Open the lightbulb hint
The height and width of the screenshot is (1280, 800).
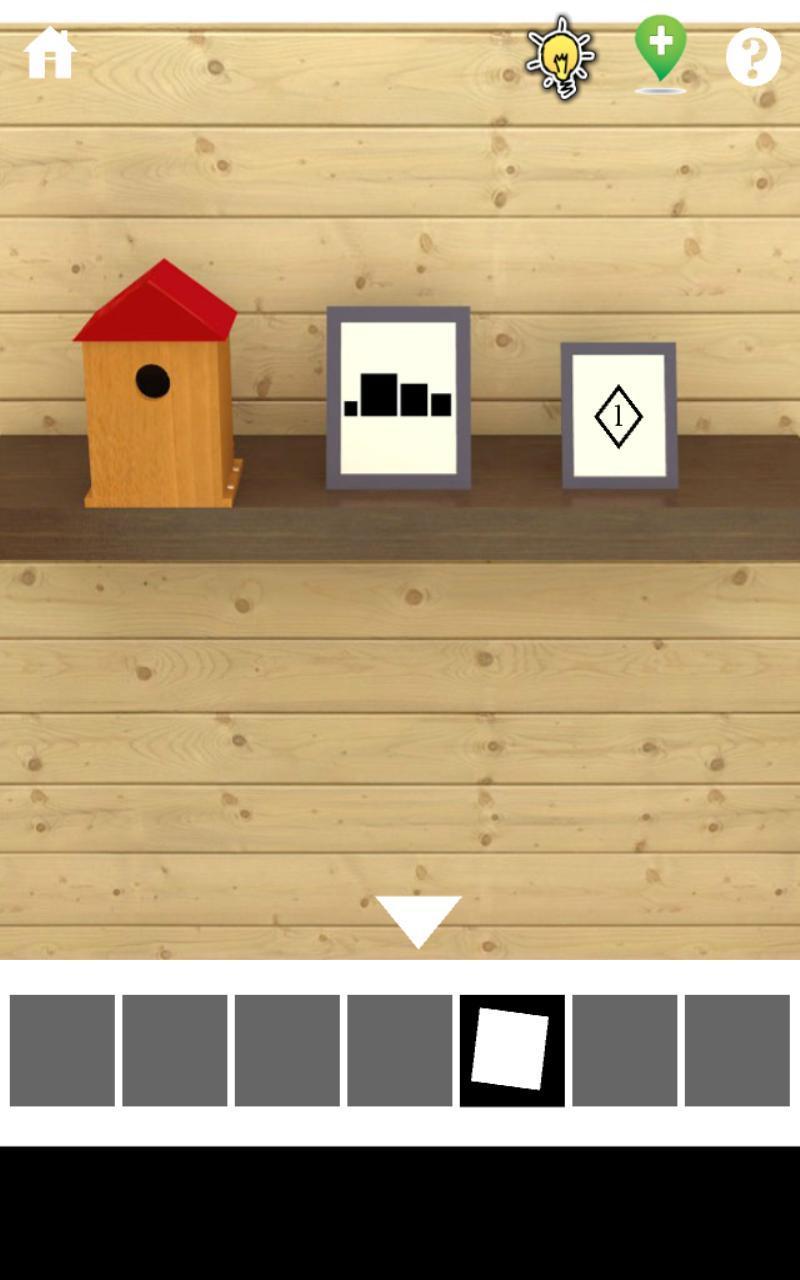(x=561, y=57)
